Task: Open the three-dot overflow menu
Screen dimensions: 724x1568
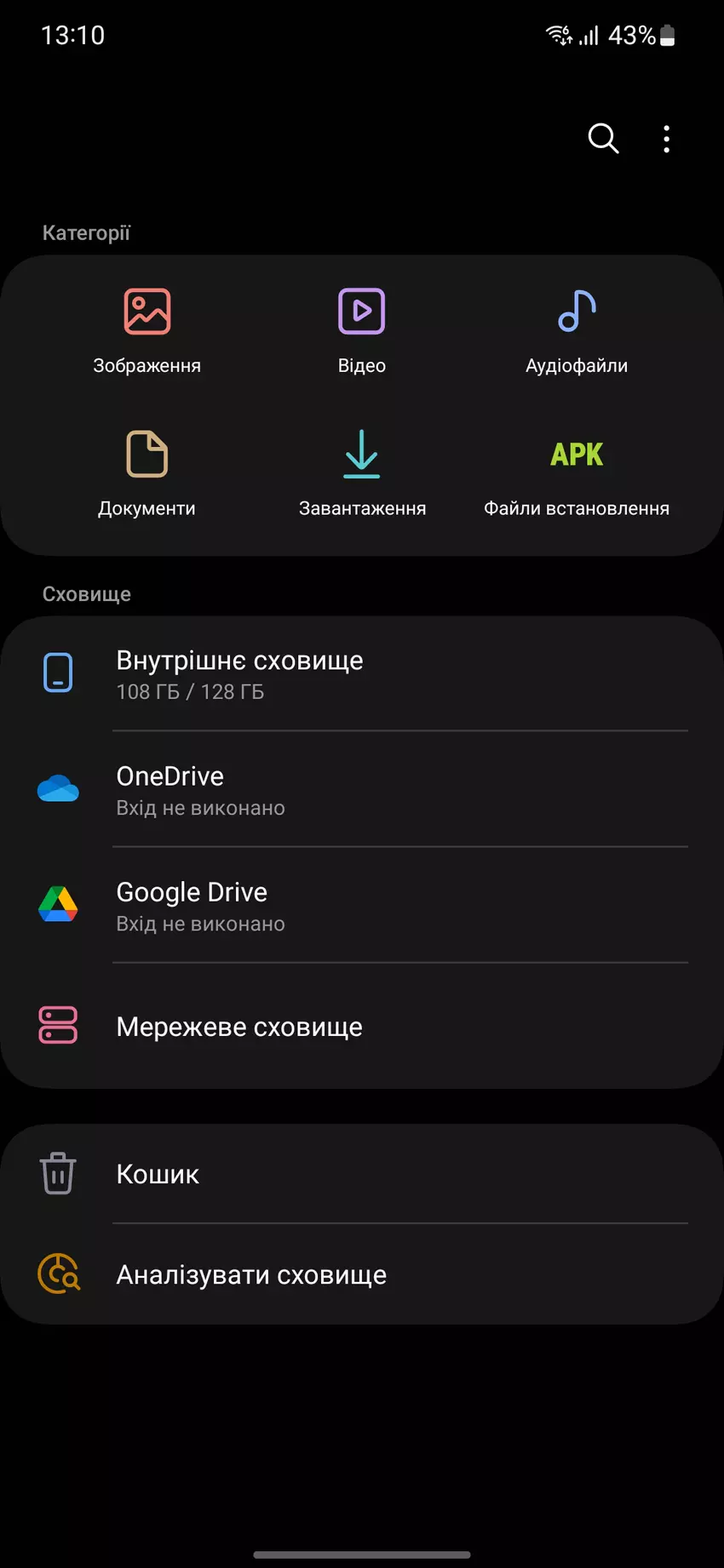Action: point(666,139)
